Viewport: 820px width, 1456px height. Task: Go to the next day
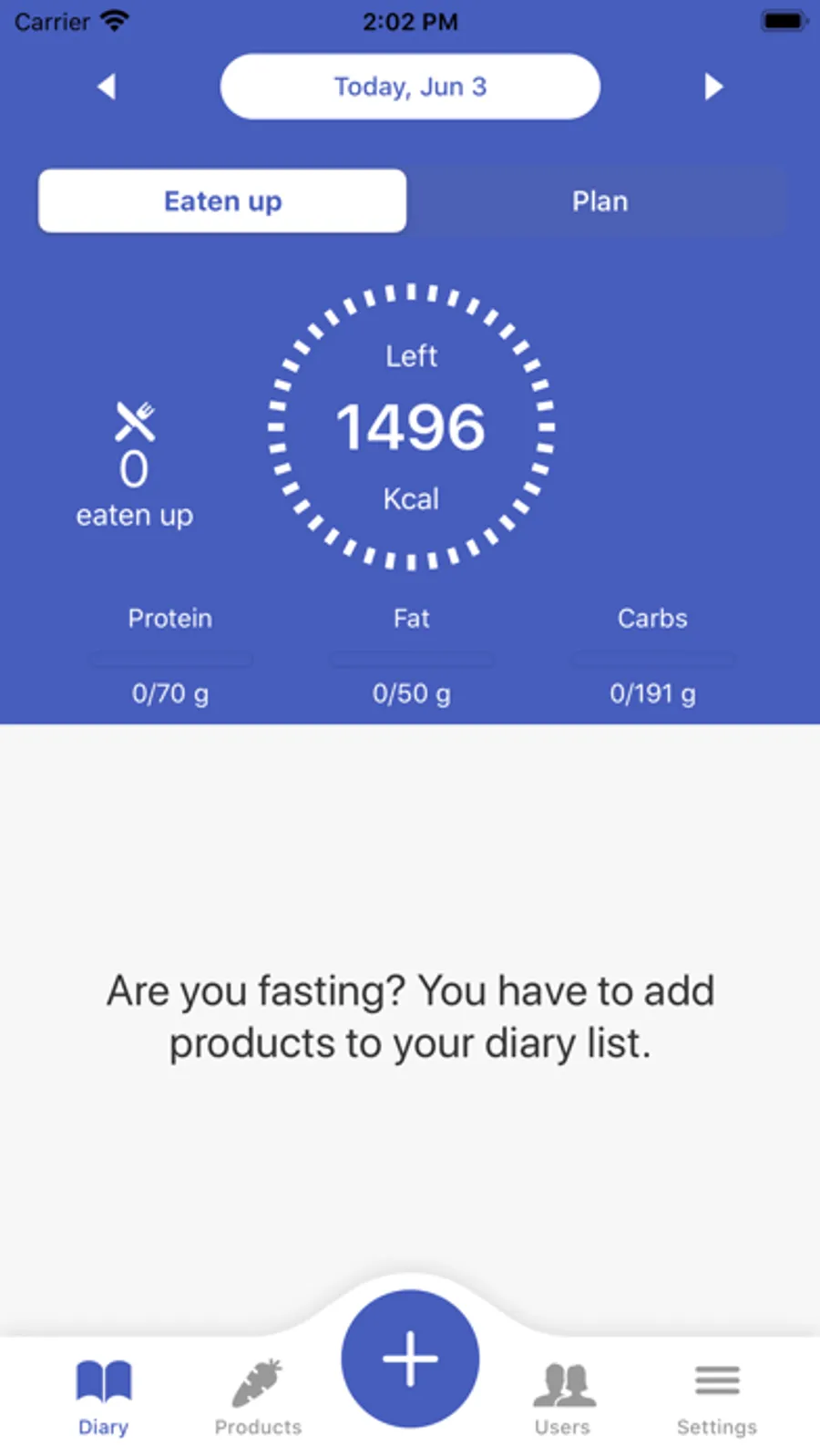tap(713, 87)
